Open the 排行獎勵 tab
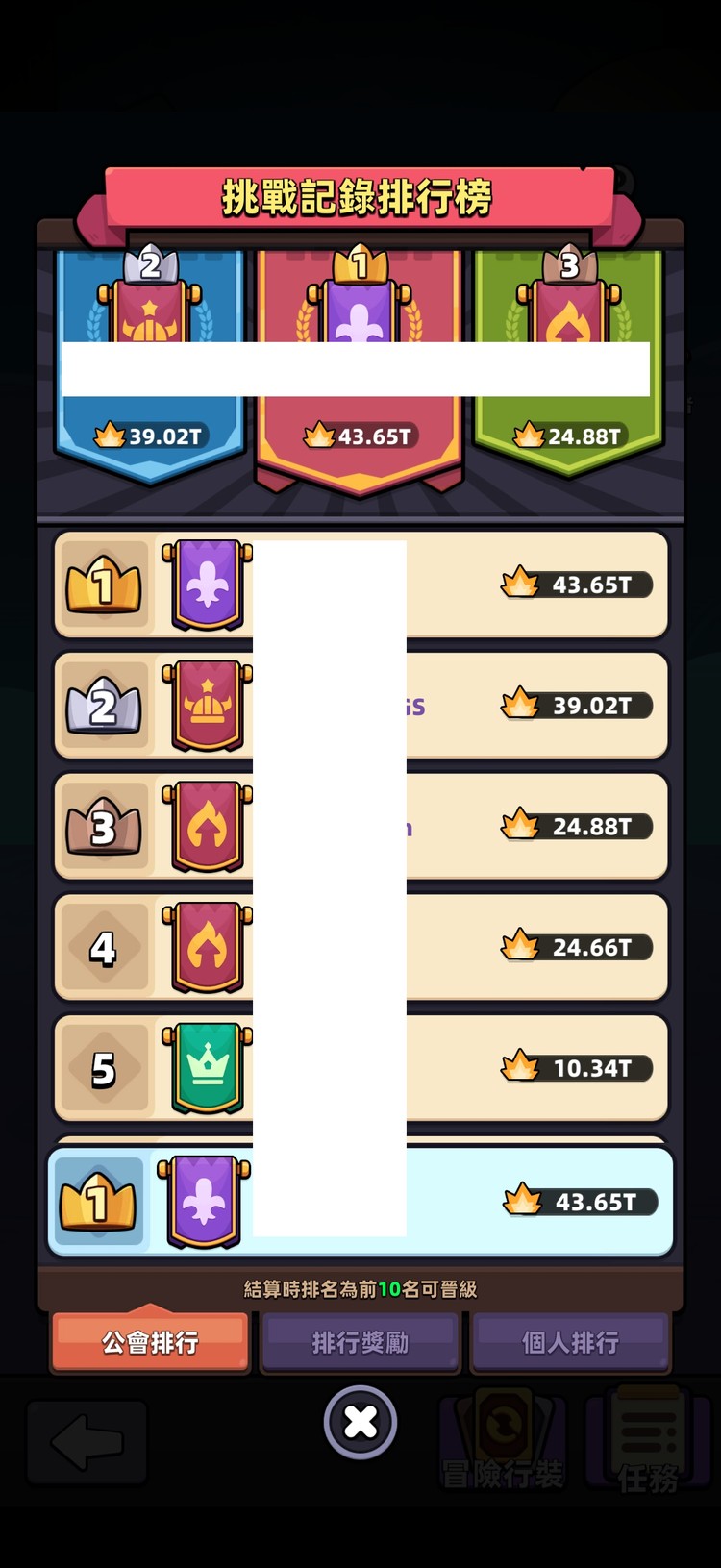 pyautogui.click(x=360, y=1341)
